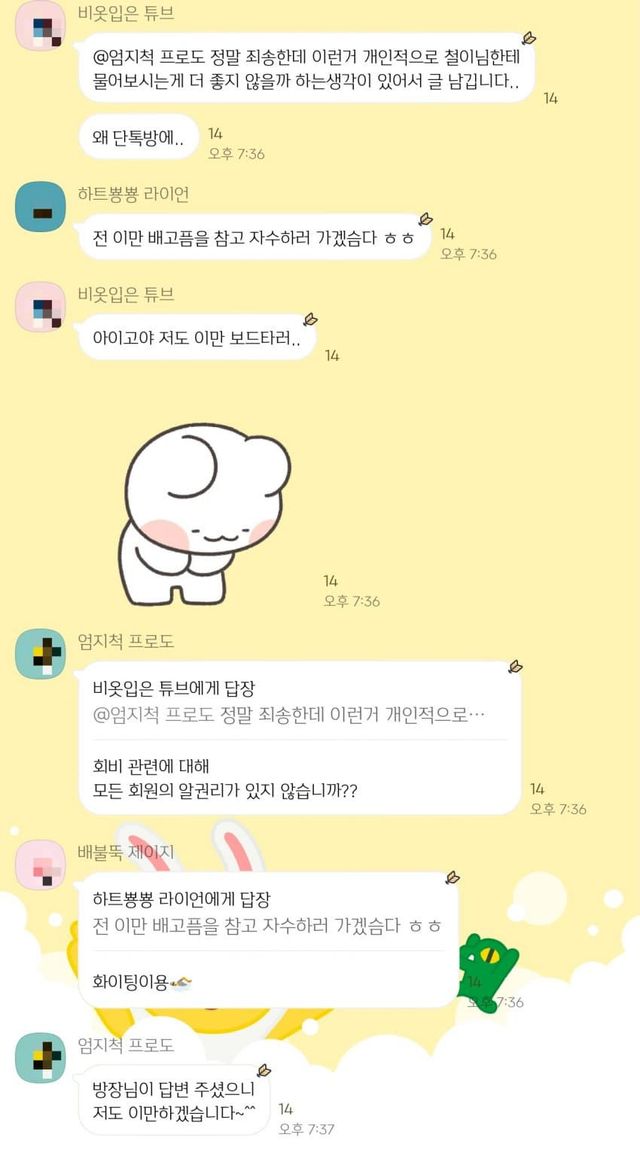
Task: Open 배불뚝 제이지's profile picture
Action: [x=40, y=864]
